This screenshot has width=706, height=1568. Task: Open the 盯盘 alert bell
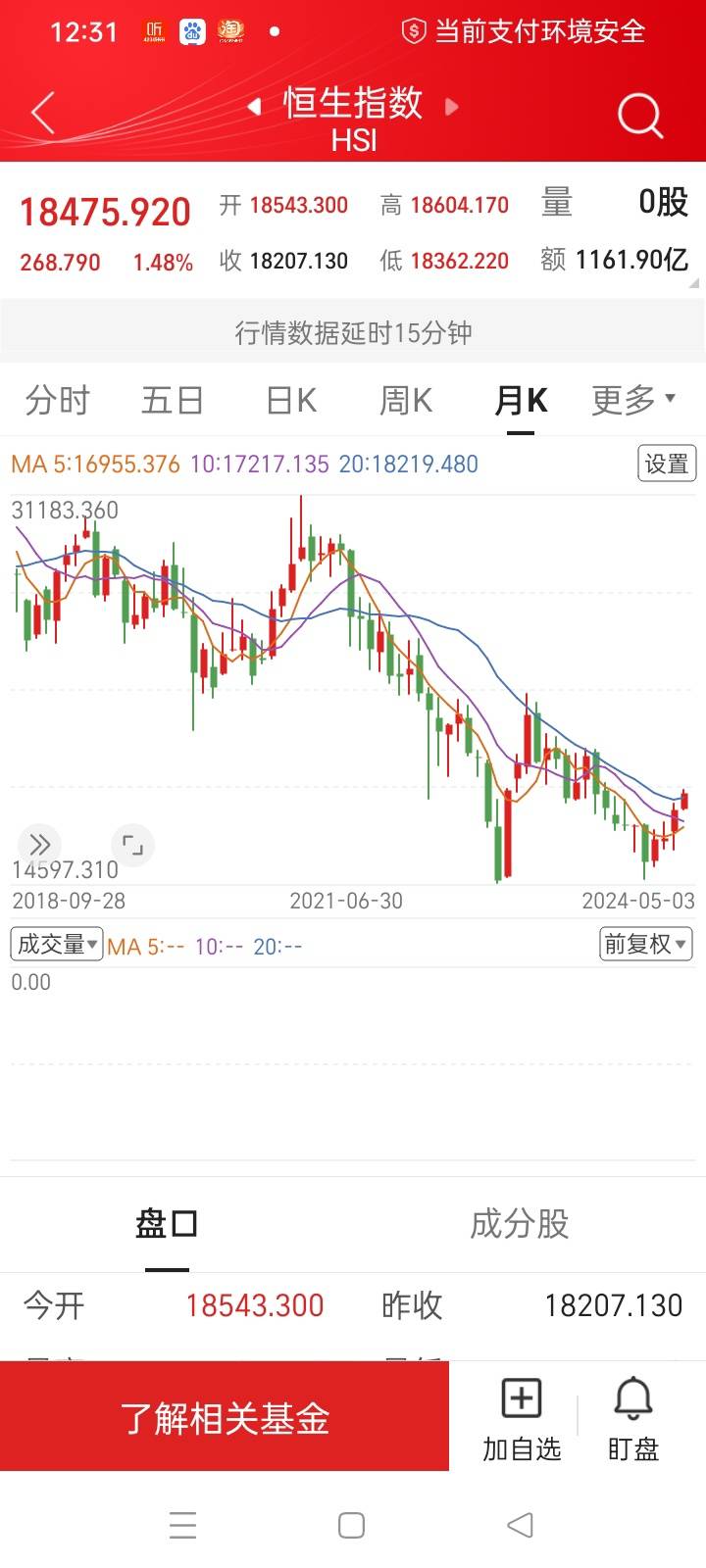pyautogui.click(x=633, y=1419)
